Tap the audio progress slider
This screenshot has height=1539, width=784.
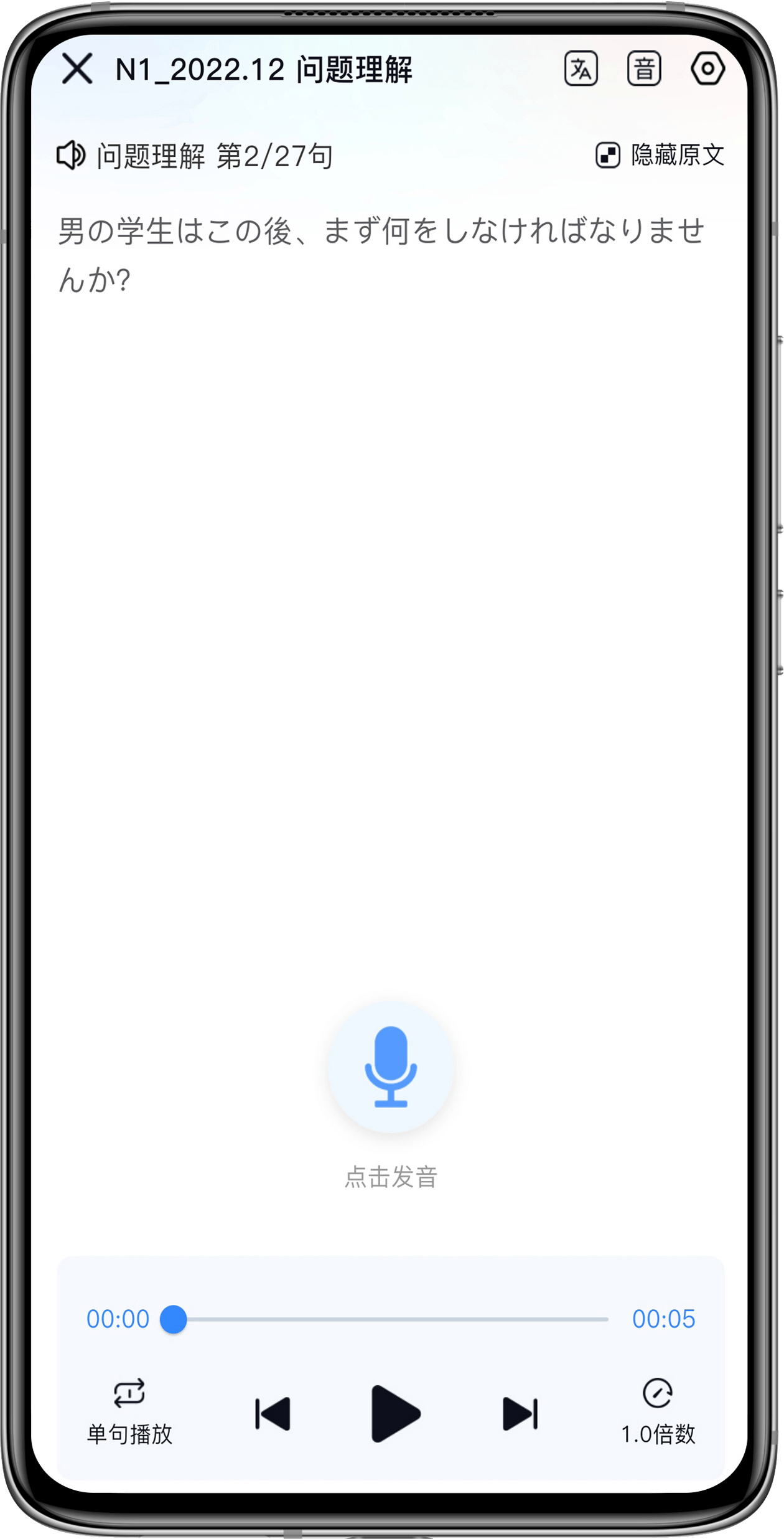(x=391, y=1319)
